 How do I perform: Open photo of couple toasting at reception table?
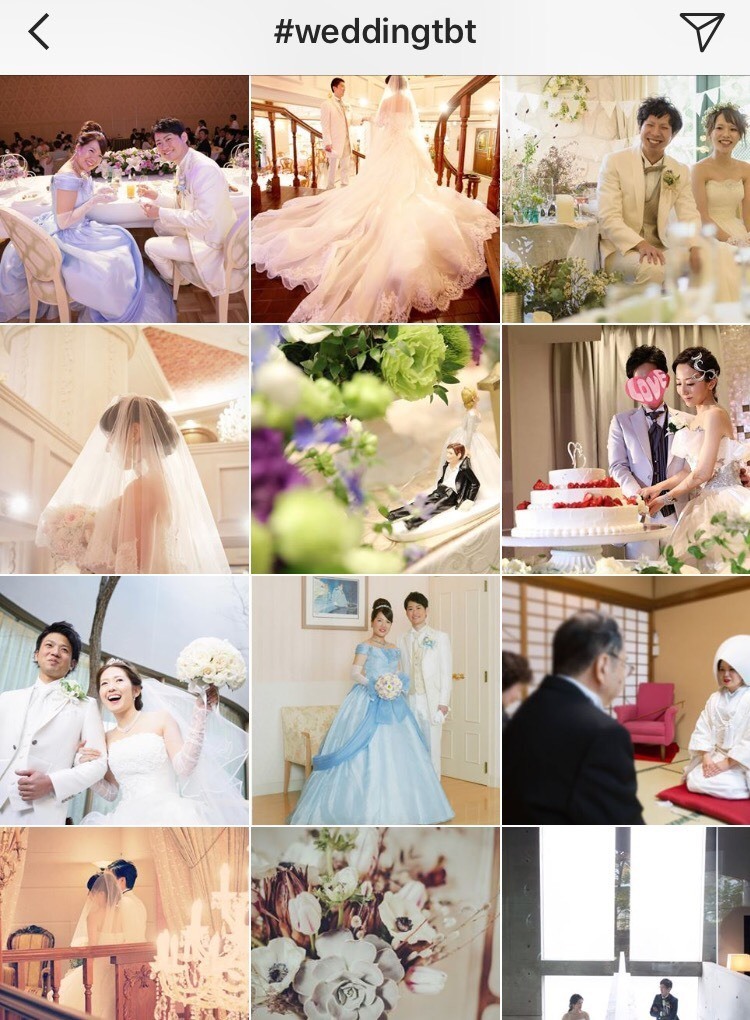pyautogui.click(x=124, y=198)
